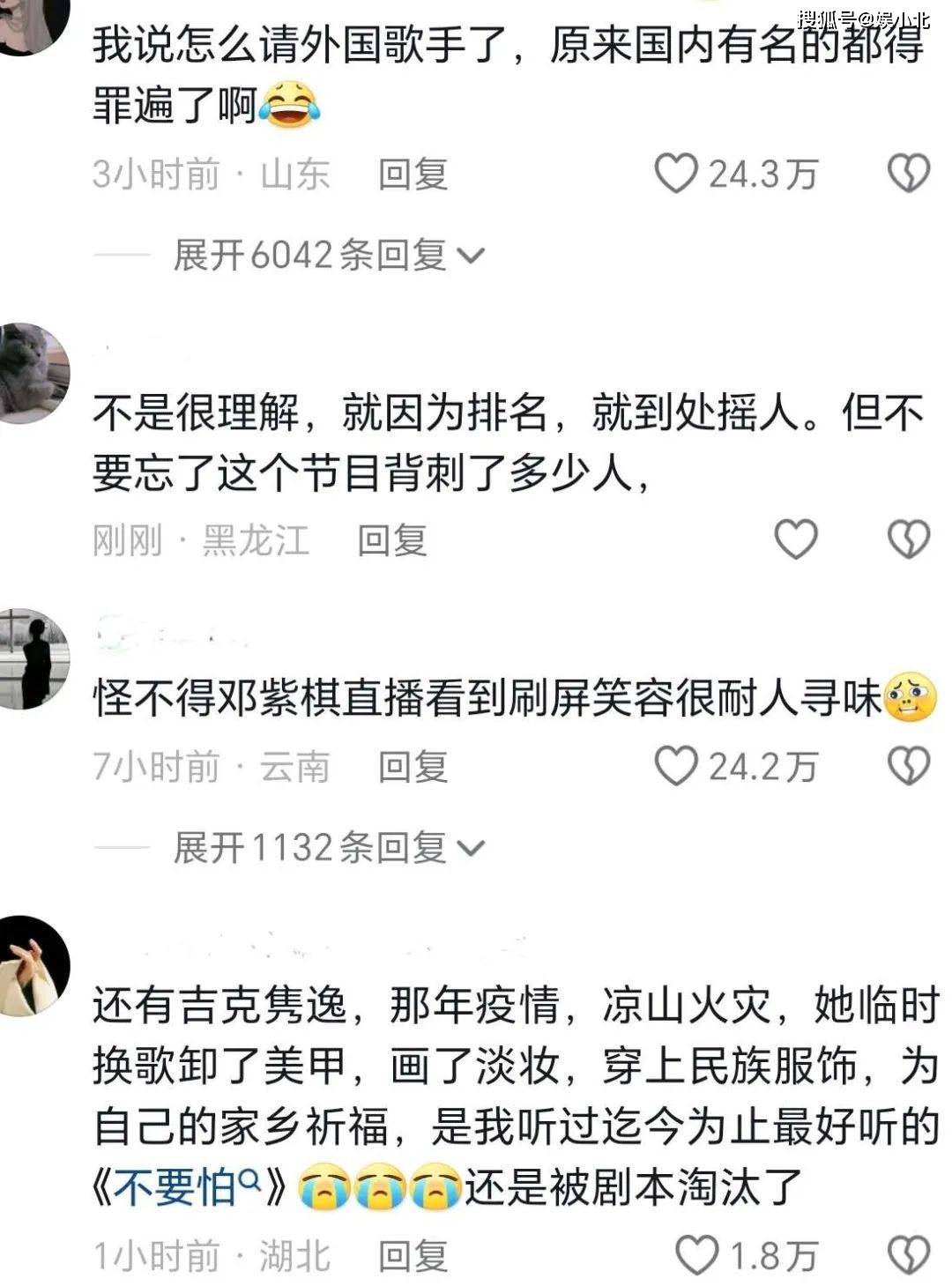Like the 邓紫棋 comment from 云南

[676, 766]
